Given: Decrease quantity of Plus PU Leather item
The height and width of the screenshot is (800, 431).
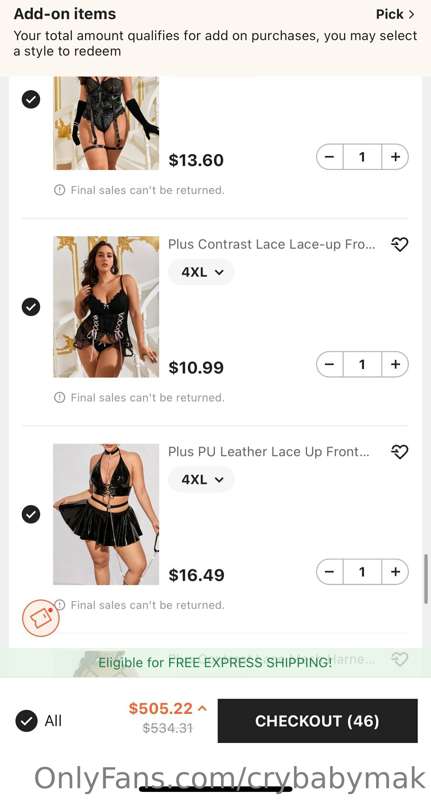Looking at the screenshot, I should (329, 572).
